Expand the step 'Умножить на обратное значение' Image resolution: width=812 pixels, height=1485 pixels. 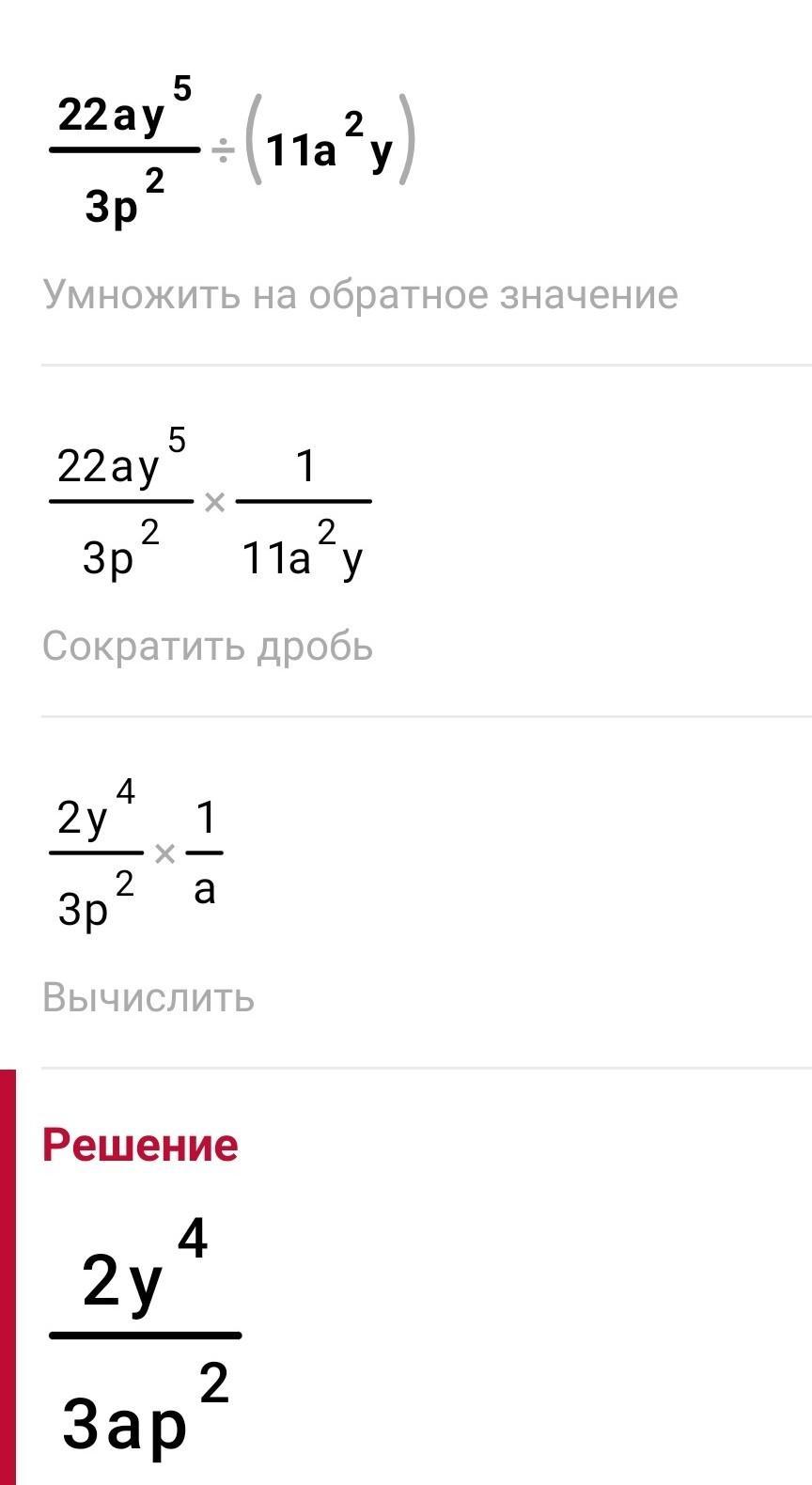360,295
